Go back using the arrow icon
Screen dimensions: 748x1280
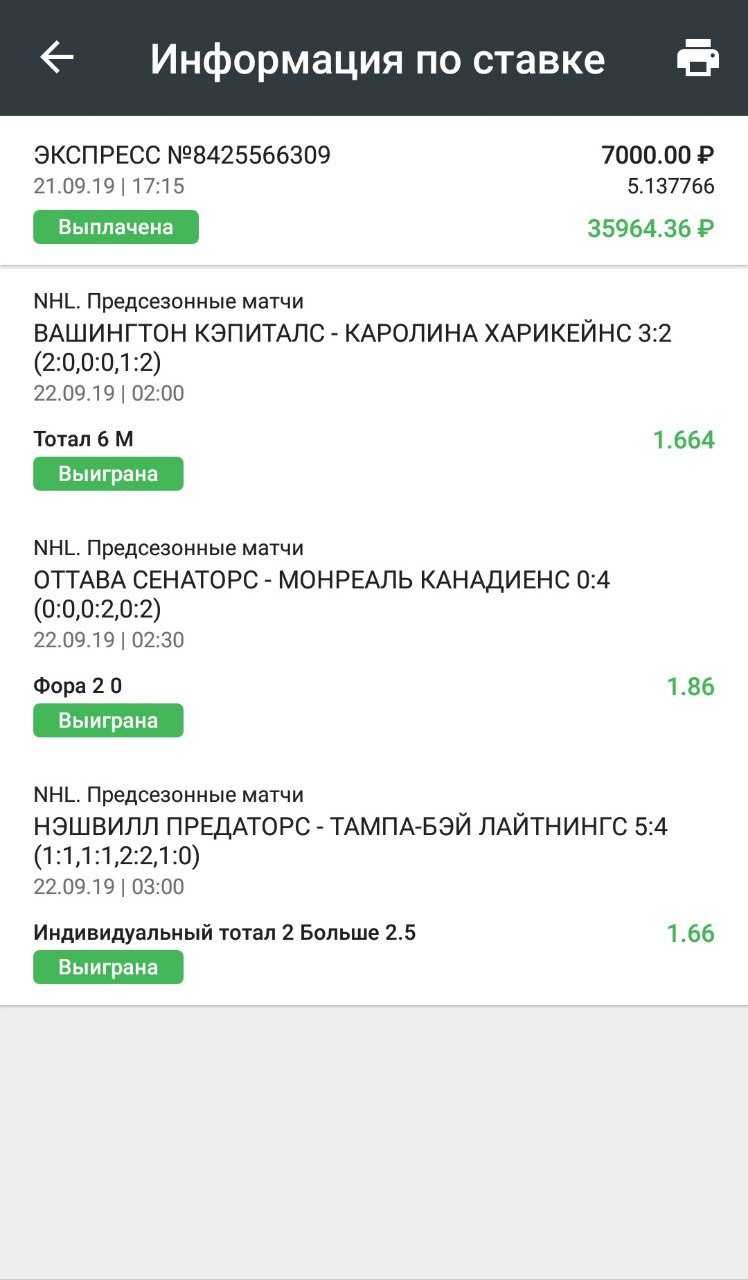pos(57,58)
